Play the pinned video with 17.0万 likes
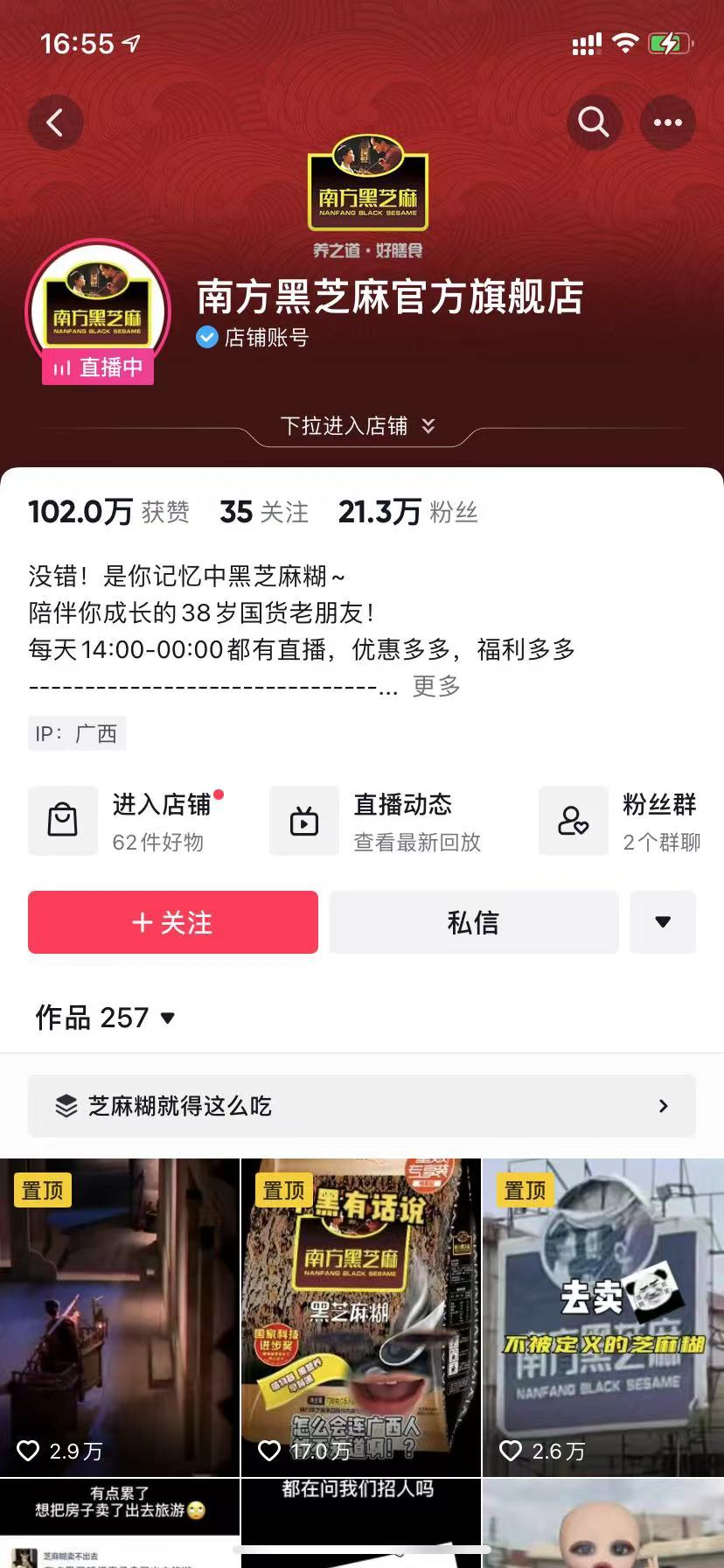This screenshot has height=1568, width=724. tap(360, 1317)
